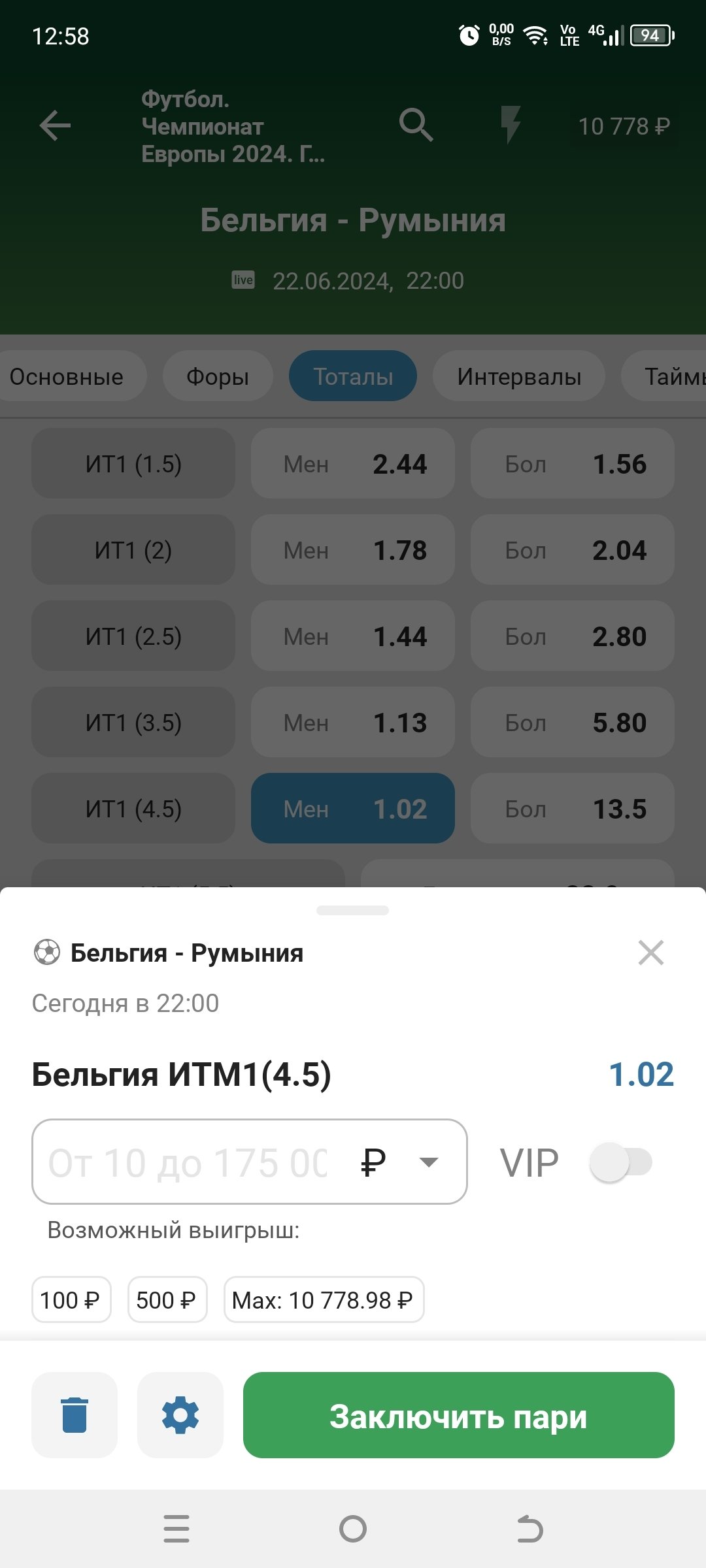Screen dimensions: 706x1568
Task: Enable the VIP switch
Action: 620,1162
